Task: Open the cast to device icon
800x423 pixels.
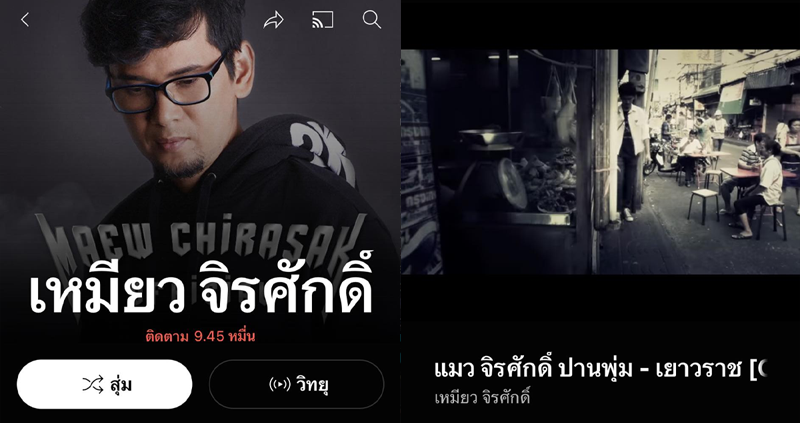Action: point(322,20)
